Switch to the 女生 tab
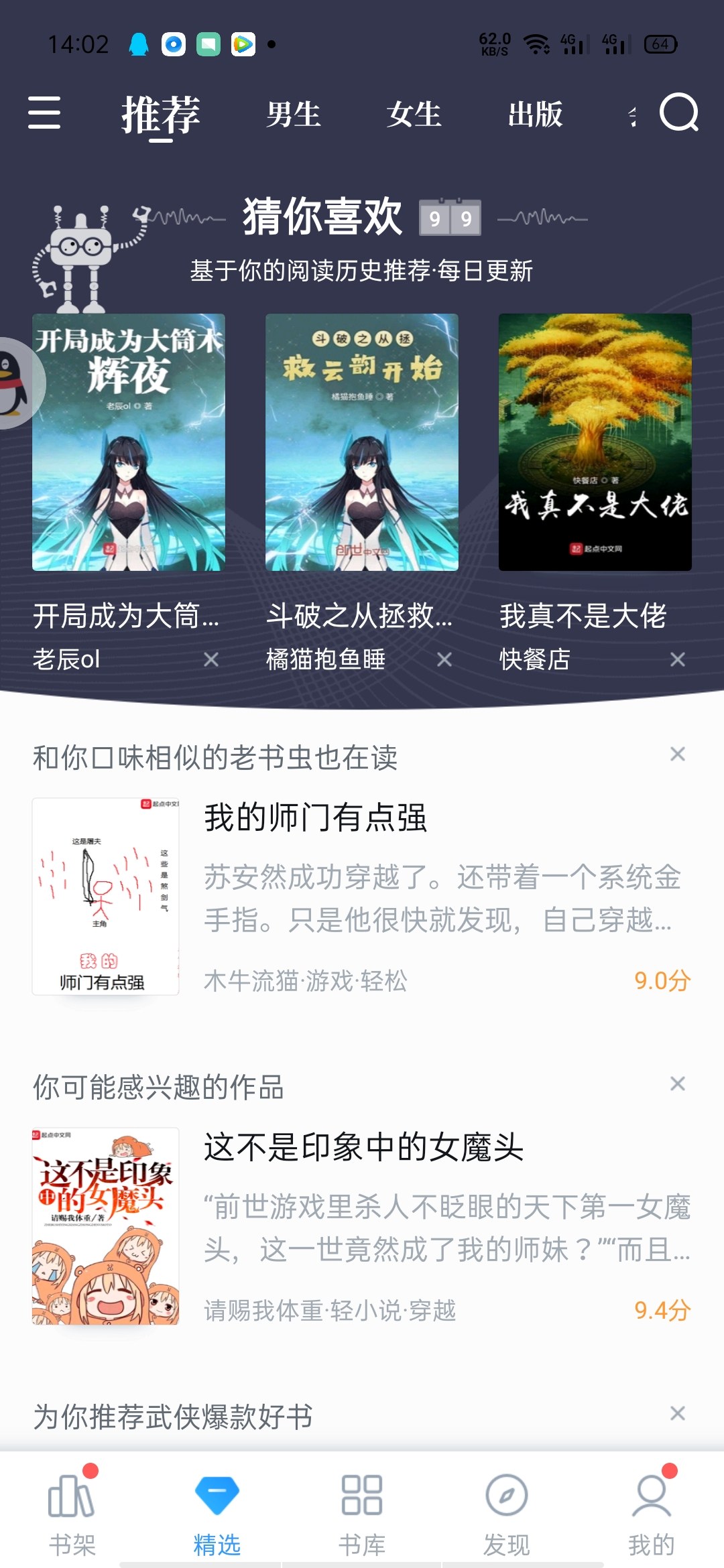Image resolution: width=724 pixels, height=1568 pixels. click(414, 114)
